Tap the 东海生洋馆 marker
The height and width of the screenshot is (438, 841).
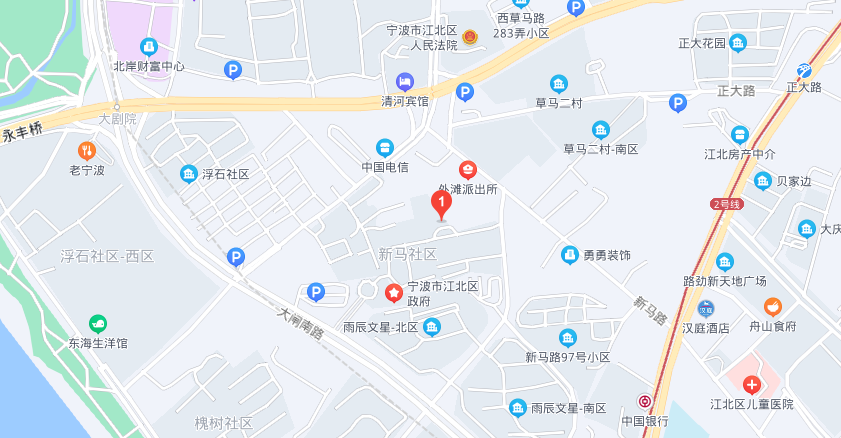[98, 323]
